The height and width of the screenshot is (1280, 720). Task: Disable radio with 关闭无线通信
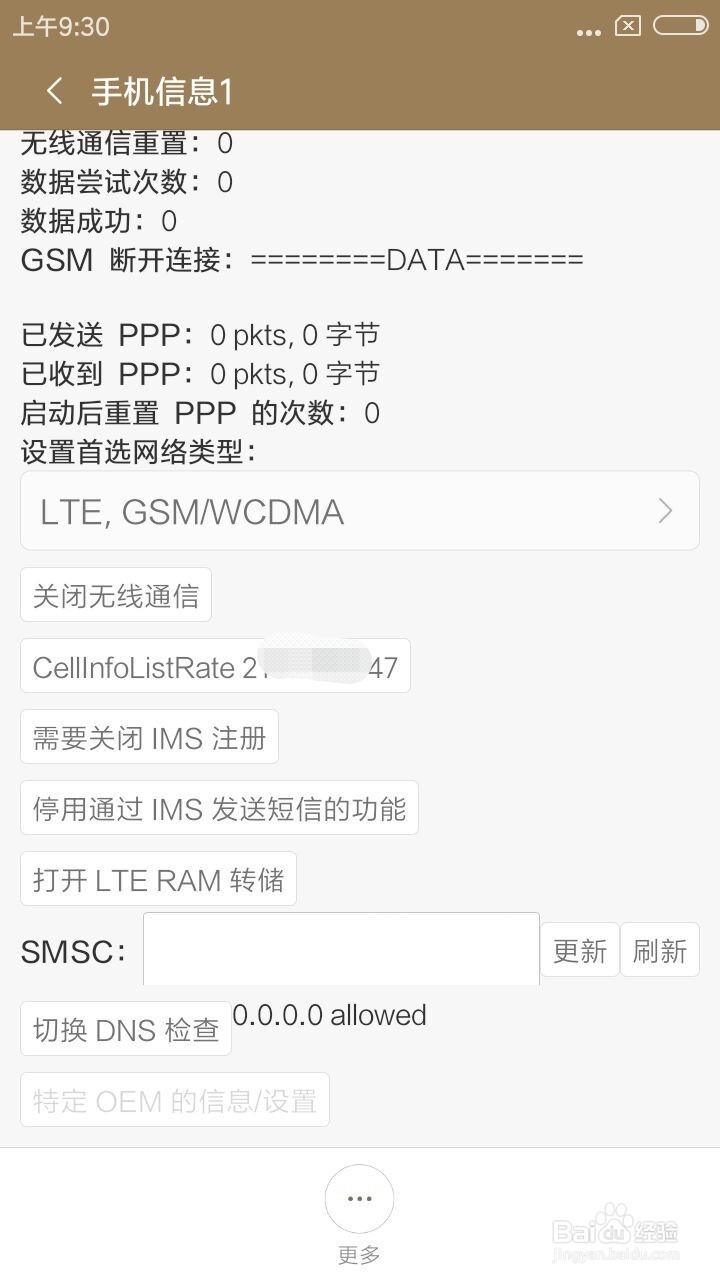coord(115,593)
